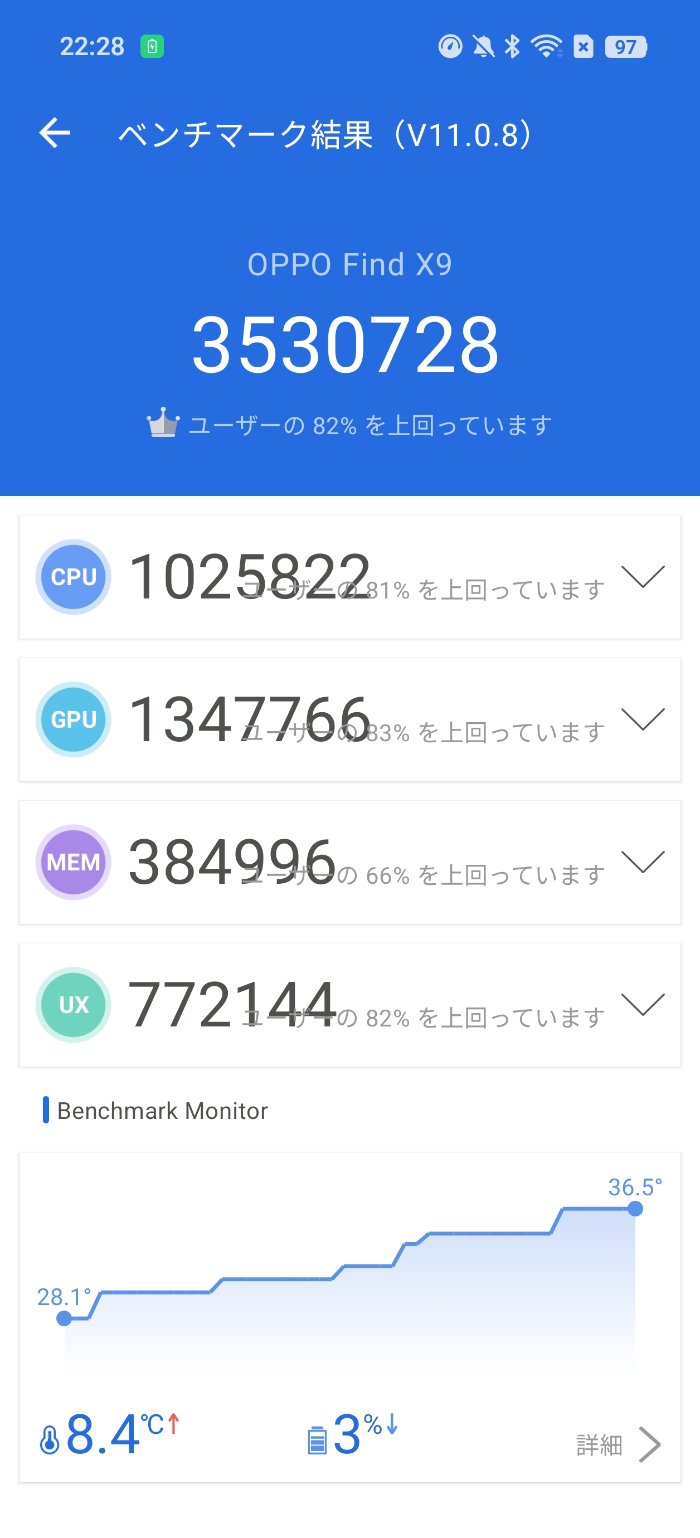Expand the CPU score details
Viewport: 700px width, 1538px height.
click(x=642, y=577)
